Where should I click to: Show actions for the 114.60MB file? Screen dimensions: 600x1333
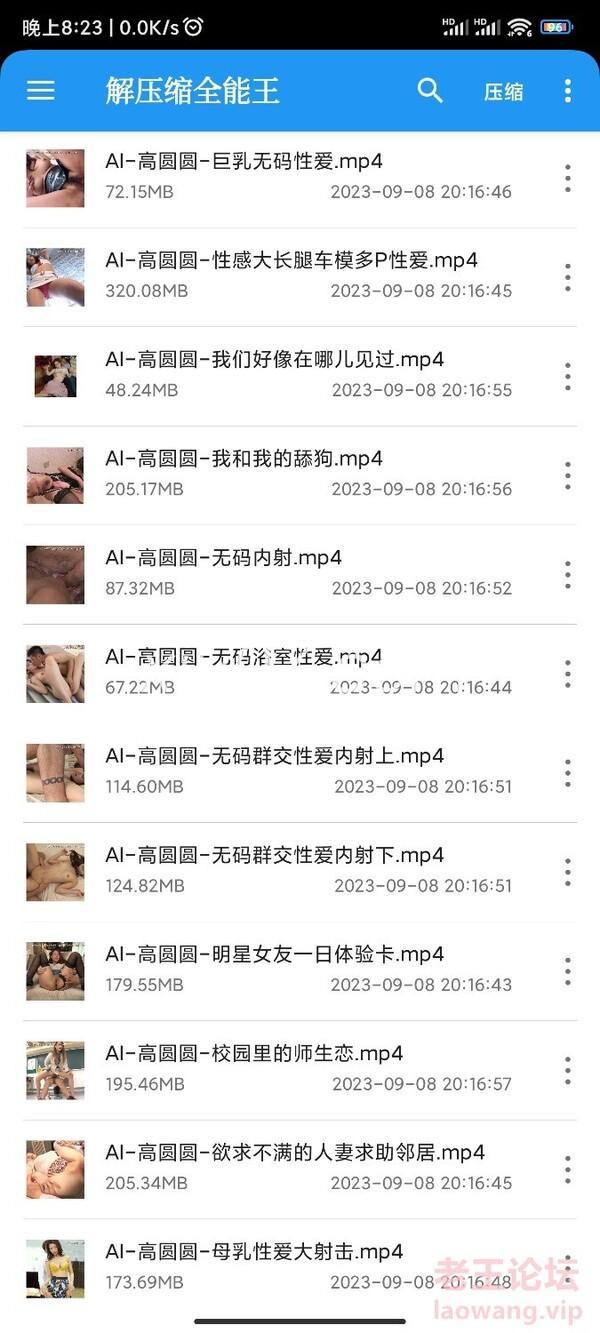567,773
